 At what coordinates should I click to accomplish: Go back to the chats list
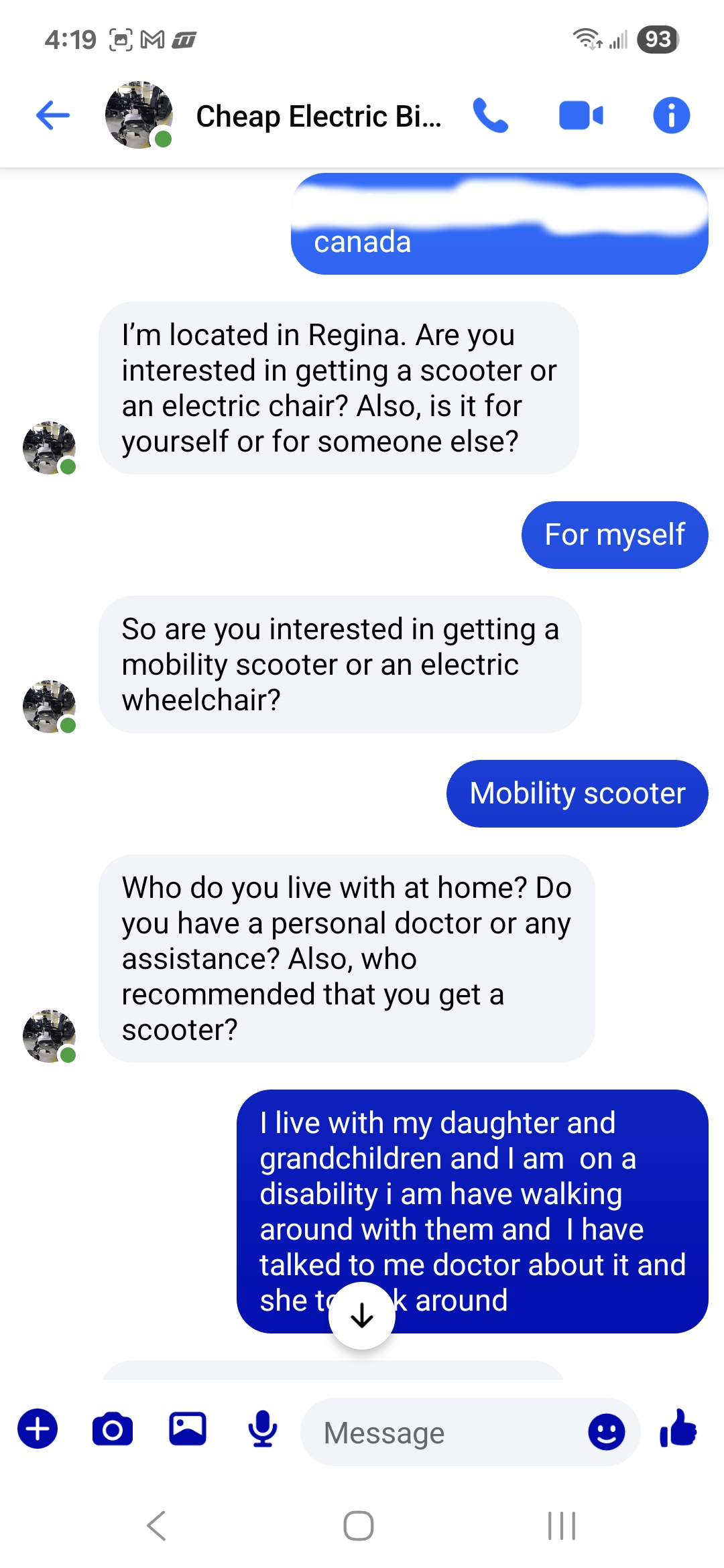click(x=53, y=115)
